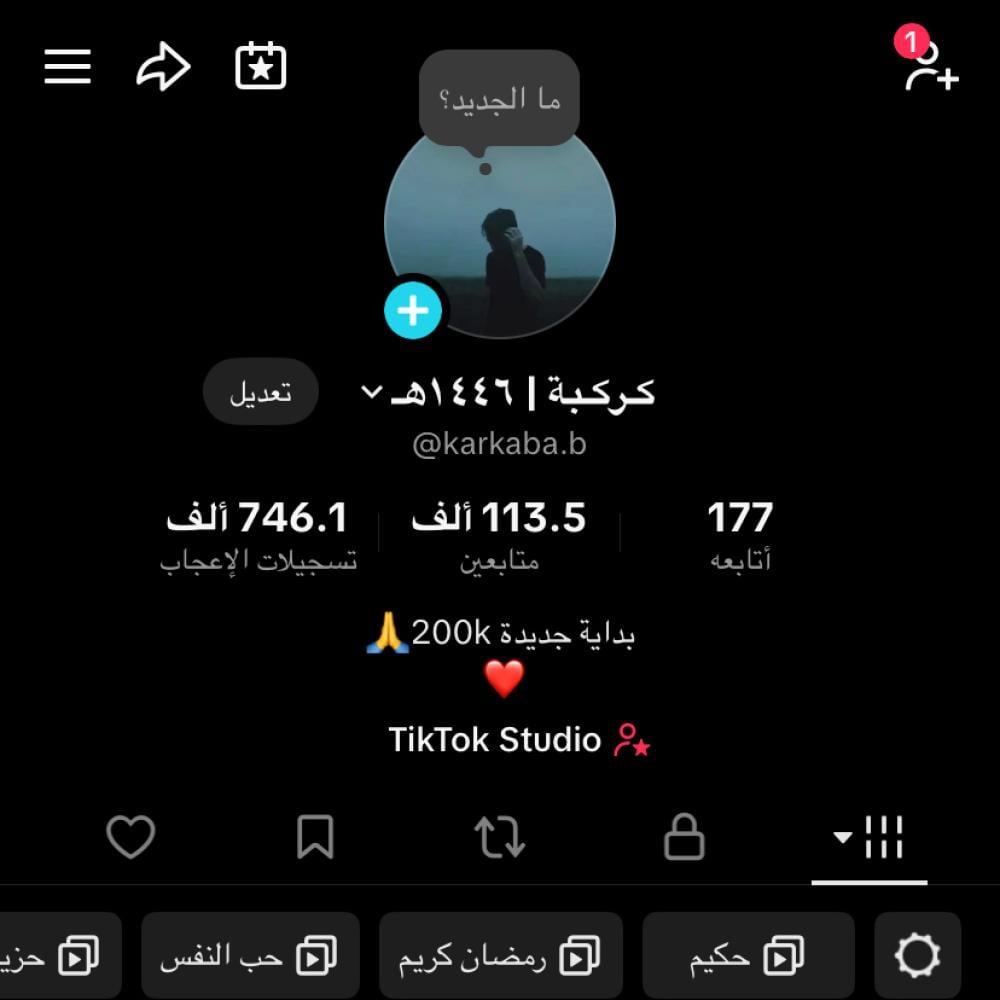Open the add friends icon
Viewport: 1000px width, 1000px height.
931,66
